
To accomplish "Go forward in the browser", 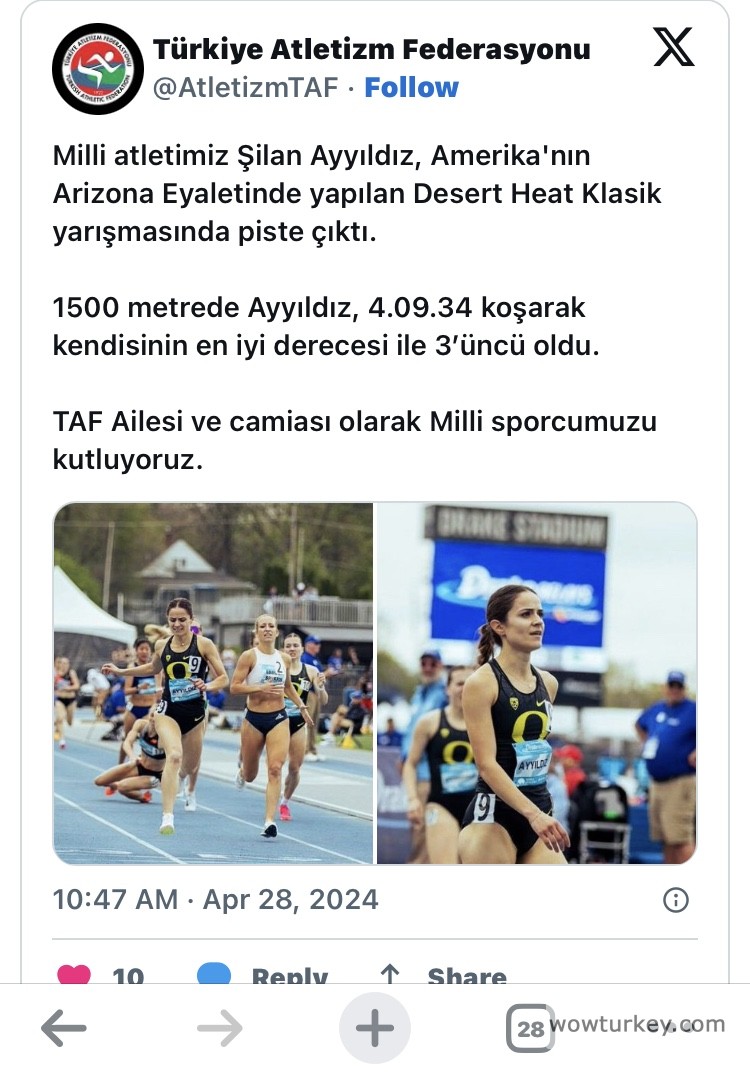I will [x=219, y=1028].
